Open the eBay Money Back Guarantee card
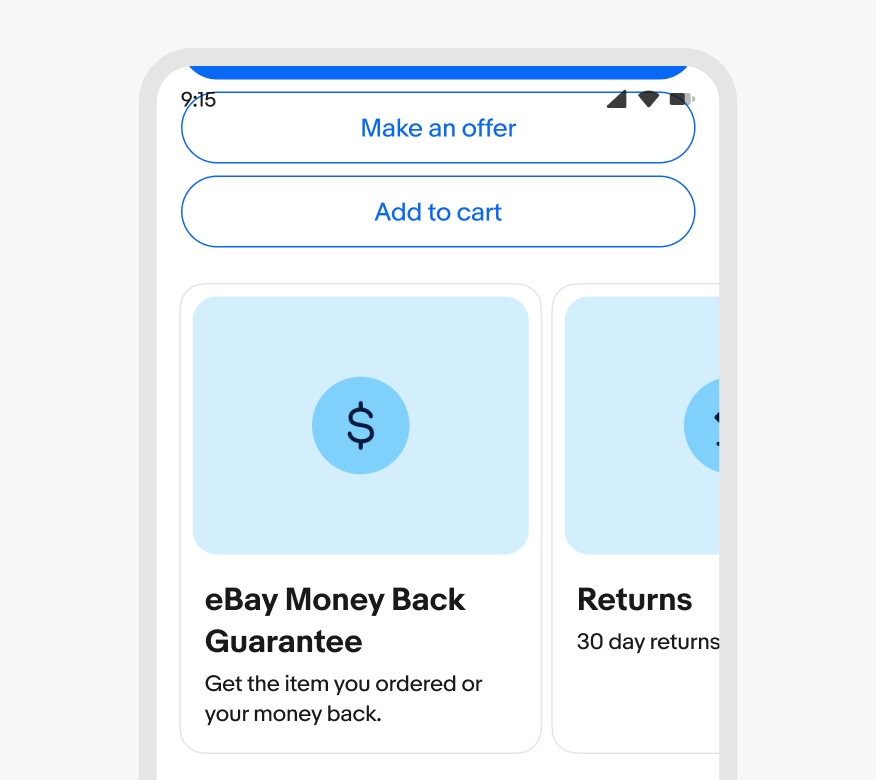The image size is (876, 780). [360, 518]
